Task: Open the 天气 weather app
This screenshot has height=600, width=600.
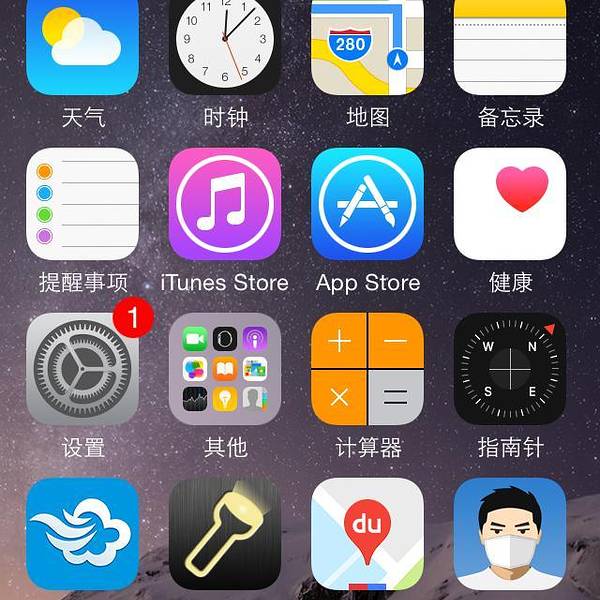Action: (83, 43)
